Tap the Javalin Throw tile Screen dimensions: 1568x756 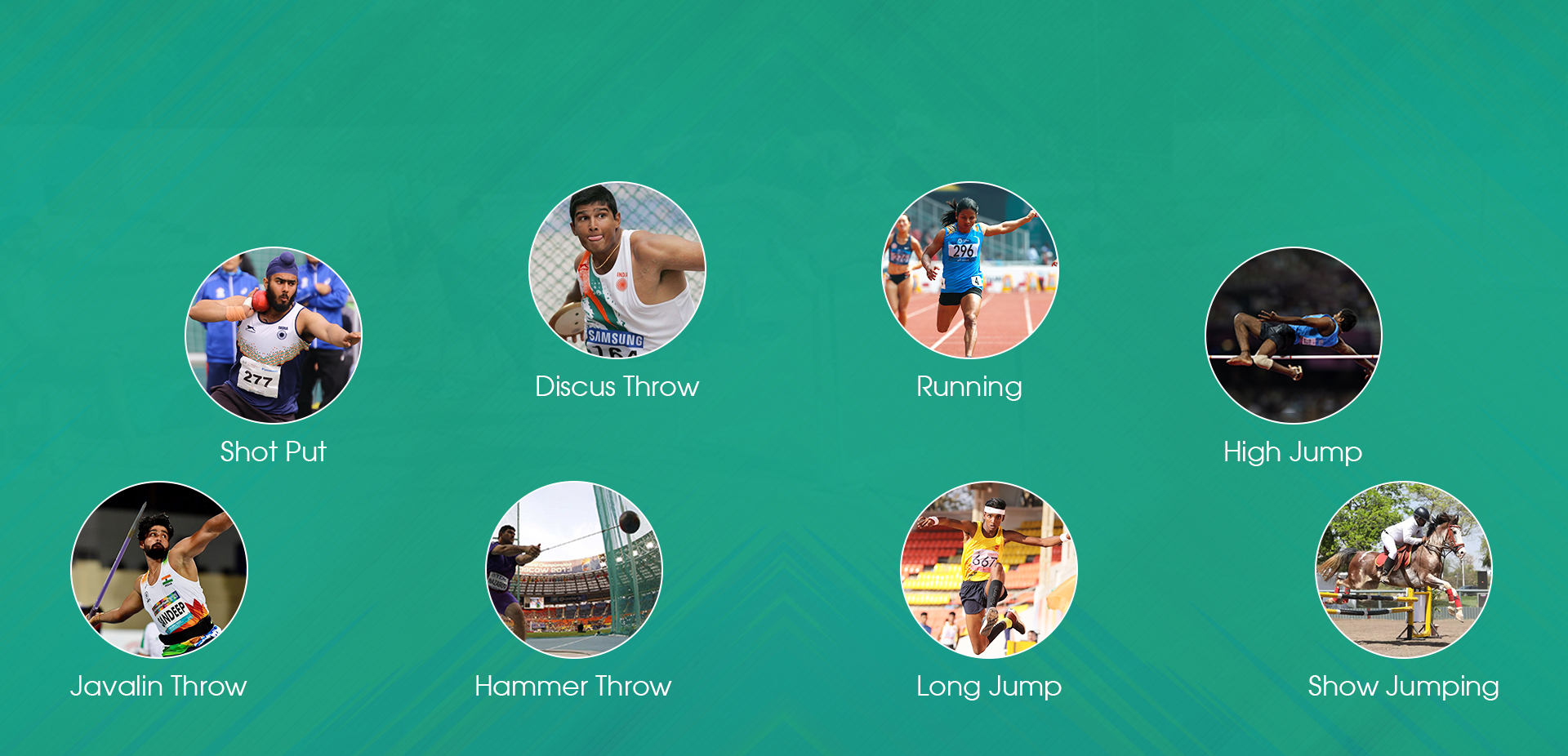(159, 570)
